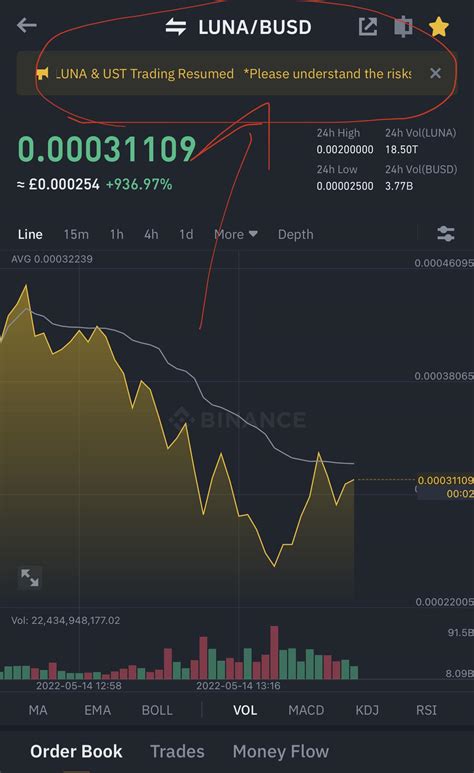
Task: Show the Depth chart
Action: (295, 234)
